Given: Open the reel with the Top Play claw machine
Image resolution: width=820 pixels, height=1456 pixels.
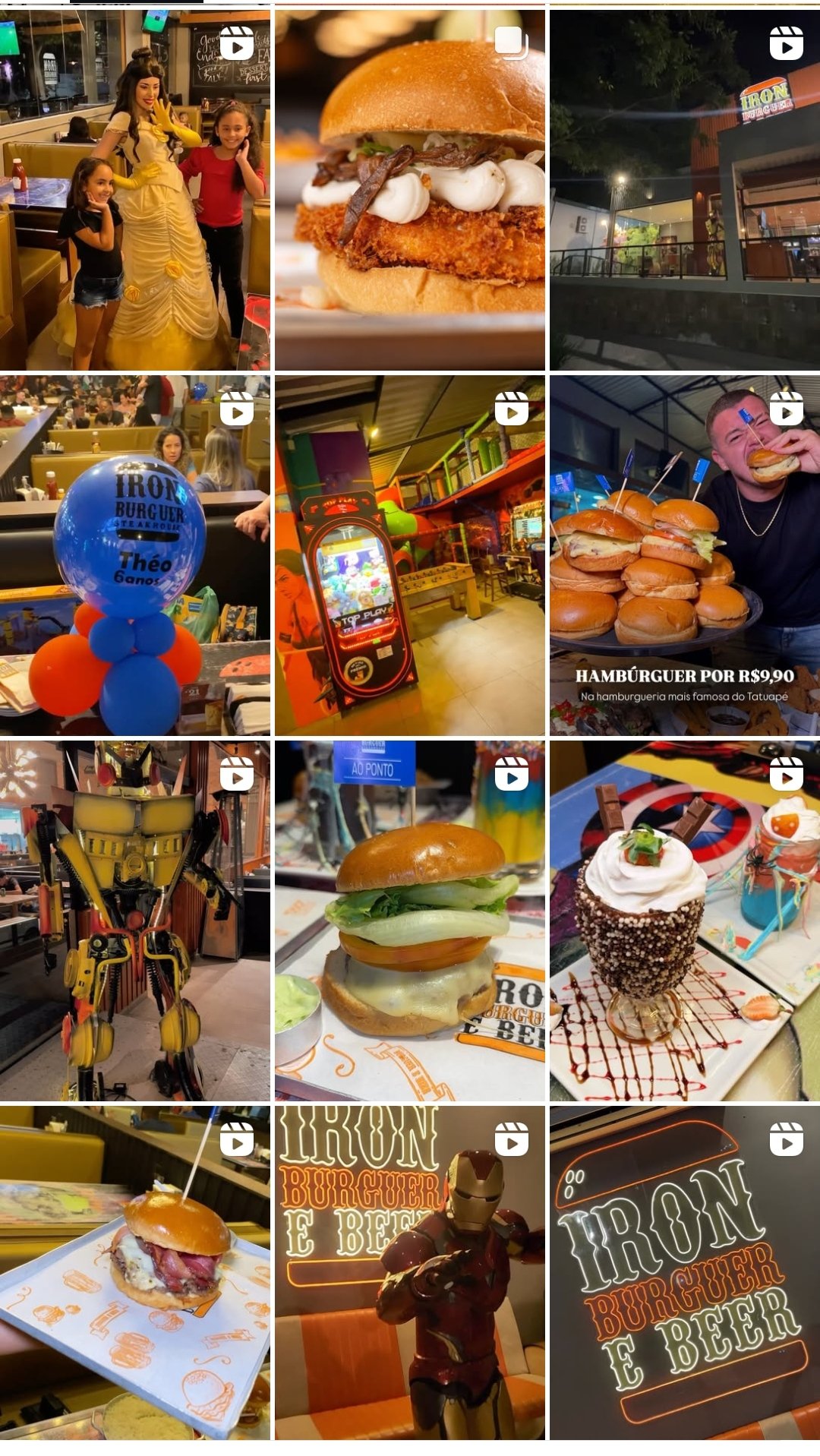Looking at the screenshot, I should pos(410,555).
